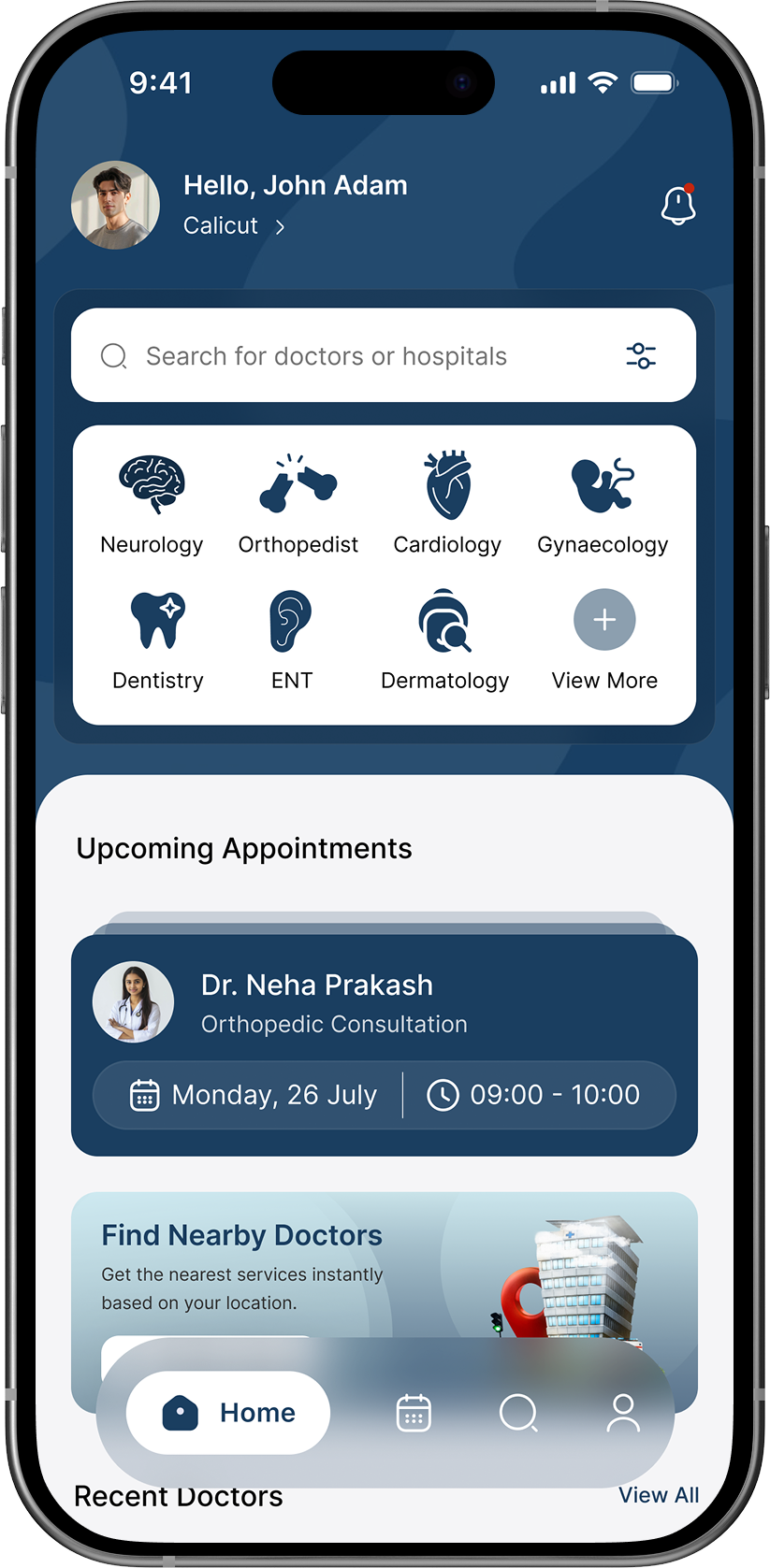The width and height of the screenshot is (770, 1568).
Task: Tap John Adam's profile photo
Action: coord(116,206)
